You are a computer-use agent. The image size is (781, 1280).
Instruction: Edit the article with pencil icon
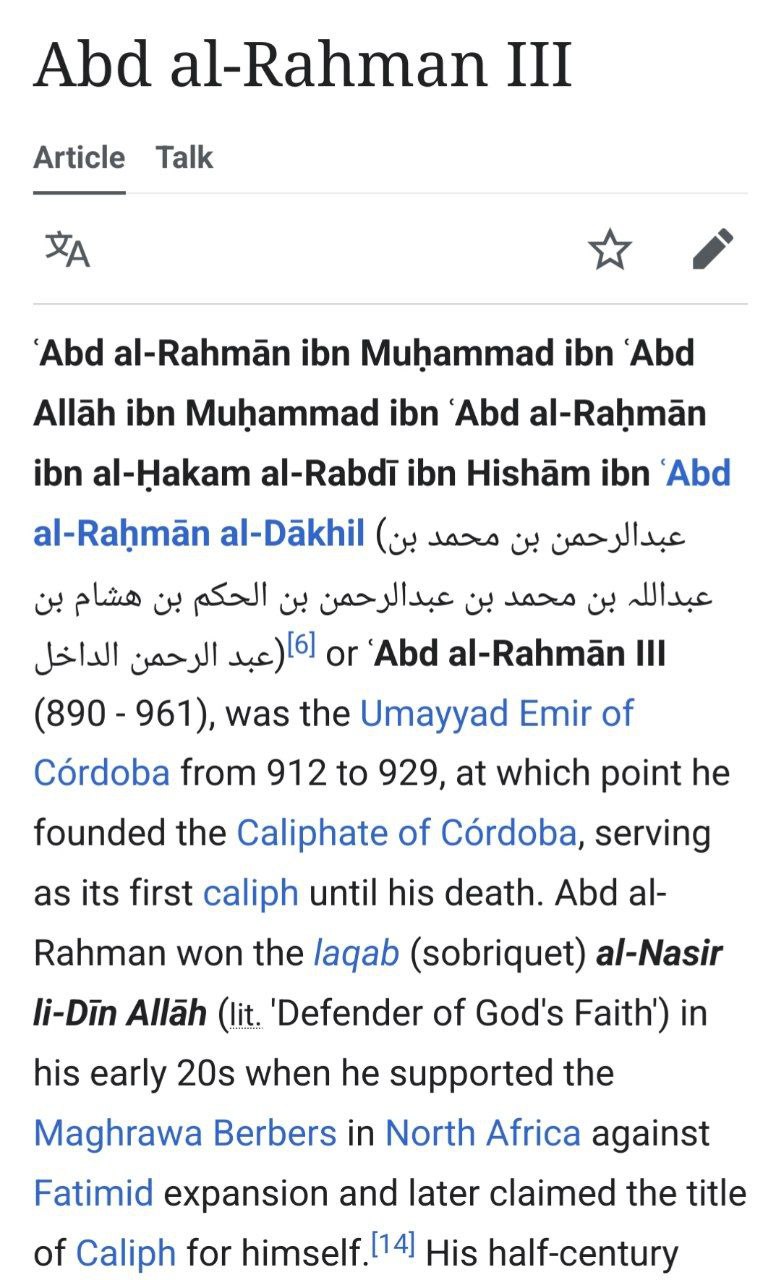tap(713, 250)
